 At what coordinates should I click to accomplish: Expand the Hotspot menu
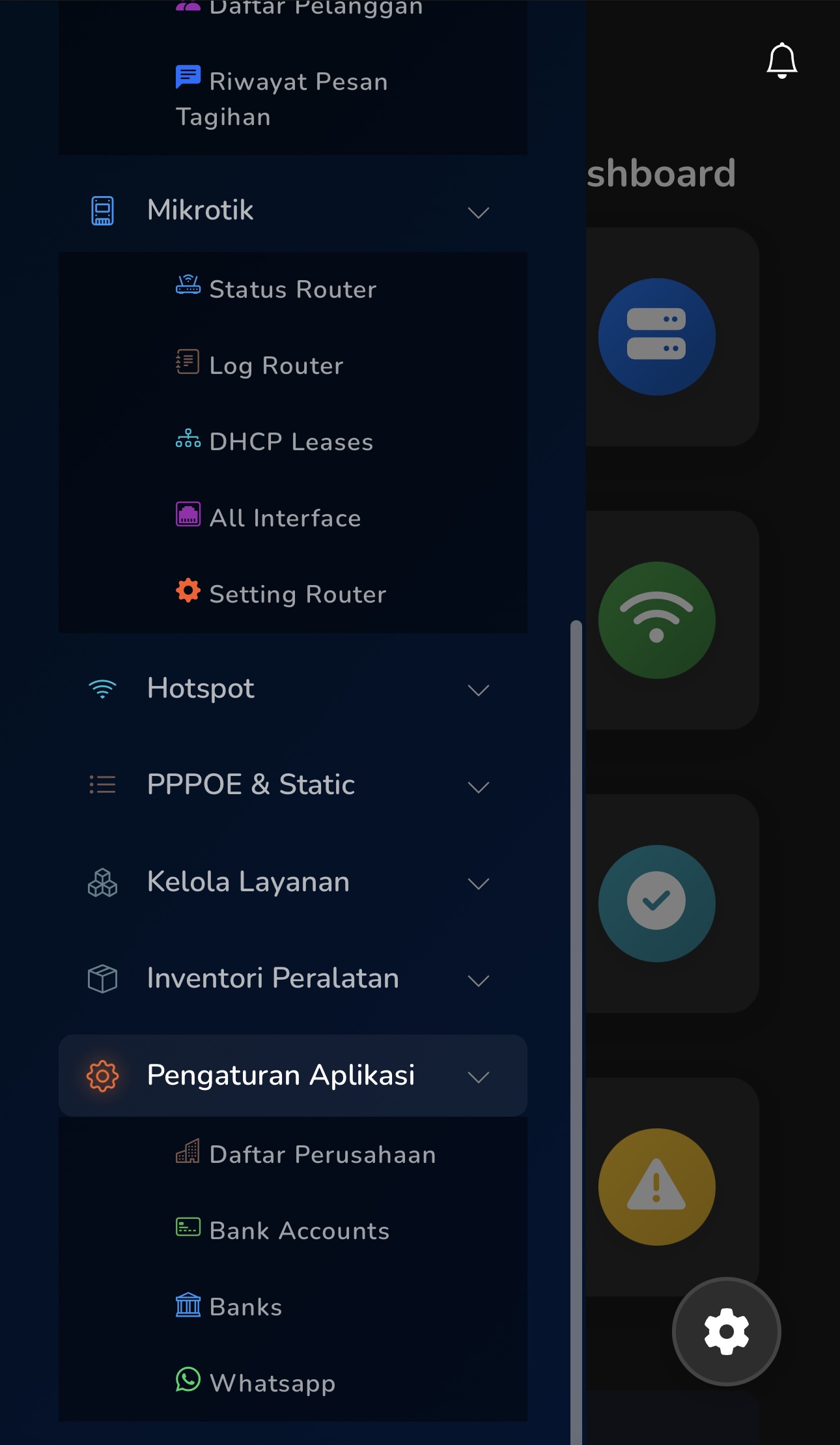click(x=292, y=689)
